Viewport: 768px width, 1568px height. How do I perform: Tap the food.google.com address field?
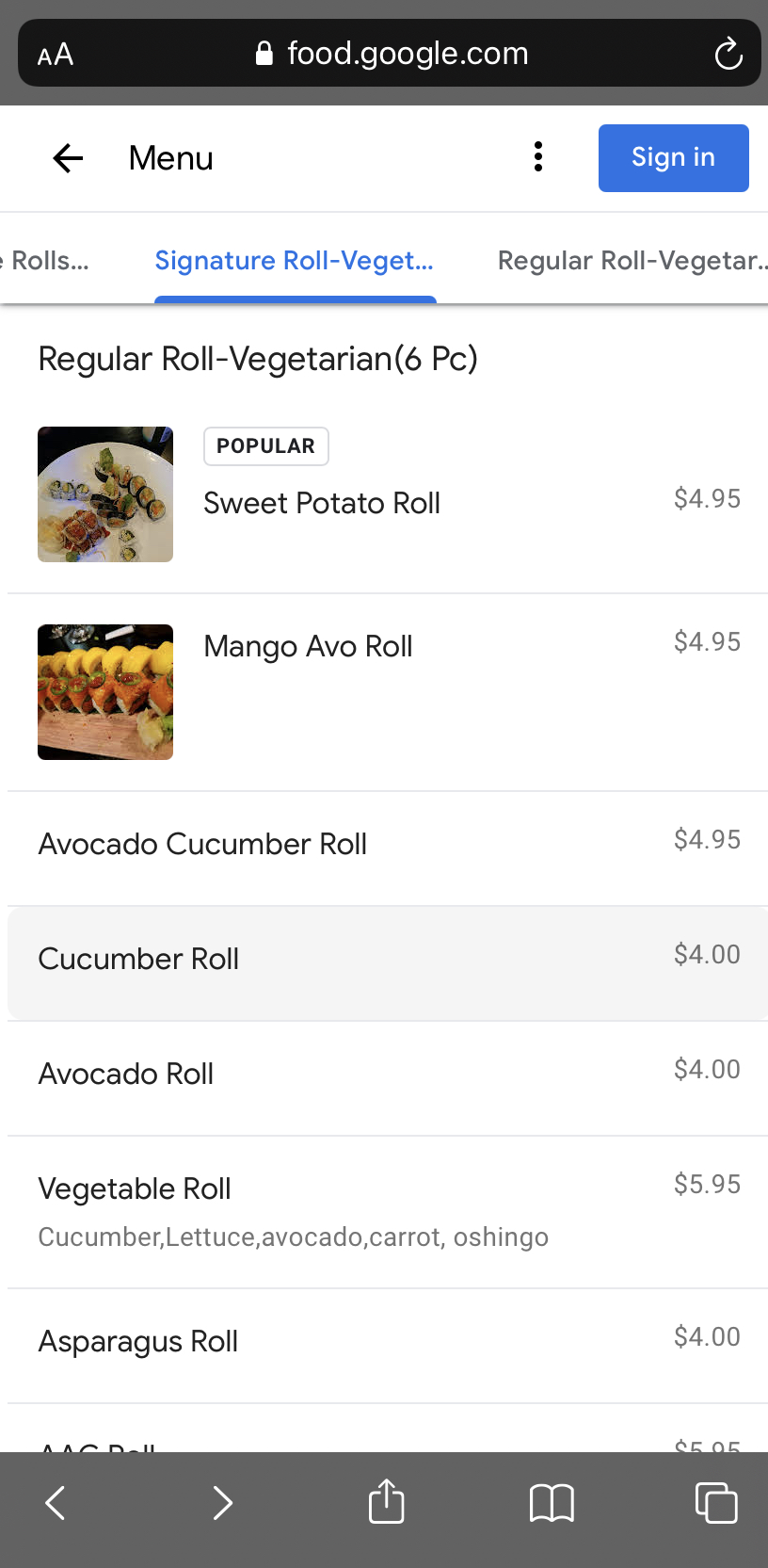coord(391,54)
